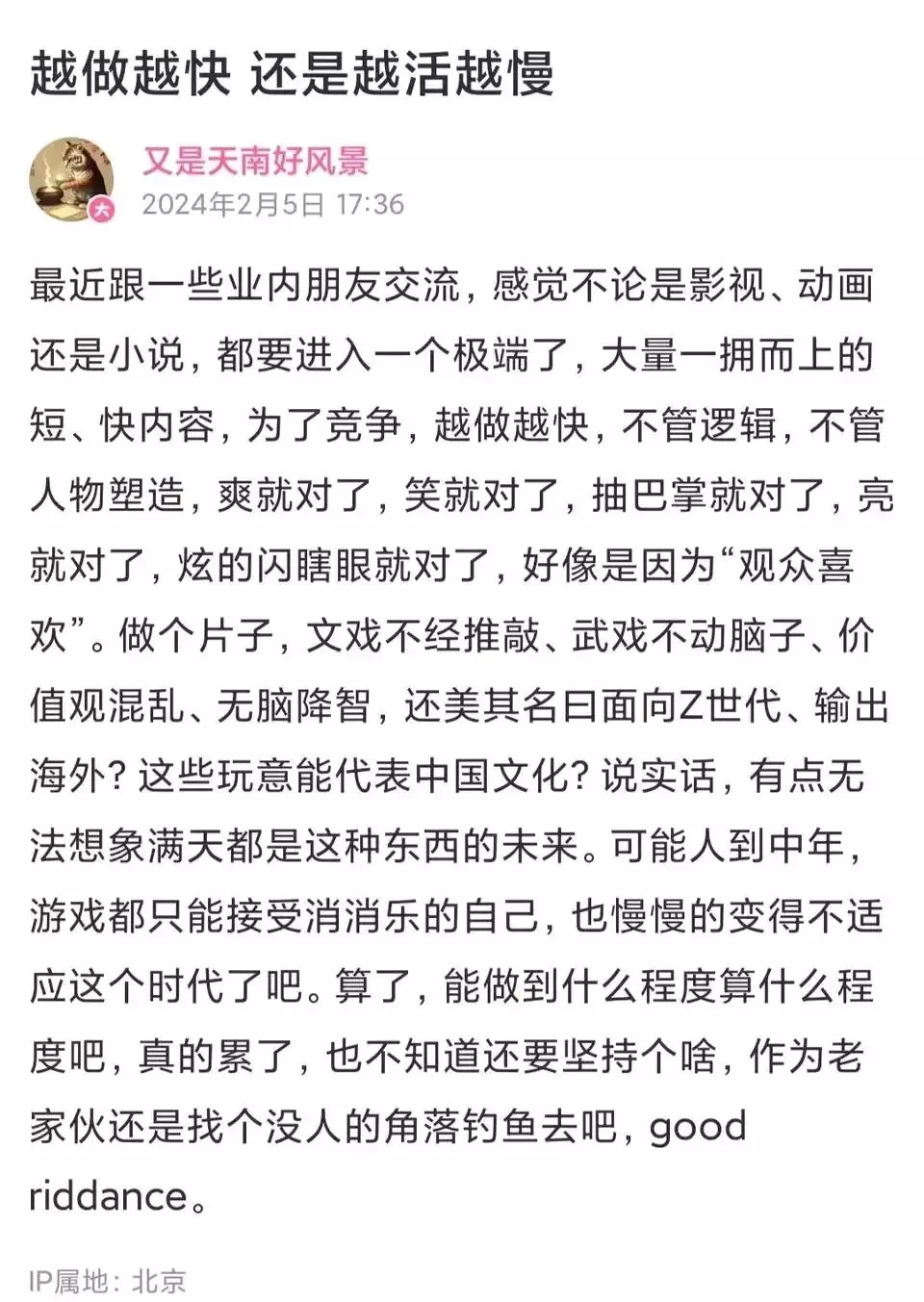924x1302 pixels.
Task: Open the profile of 又是天南好风景
Action: click(255, 161)
